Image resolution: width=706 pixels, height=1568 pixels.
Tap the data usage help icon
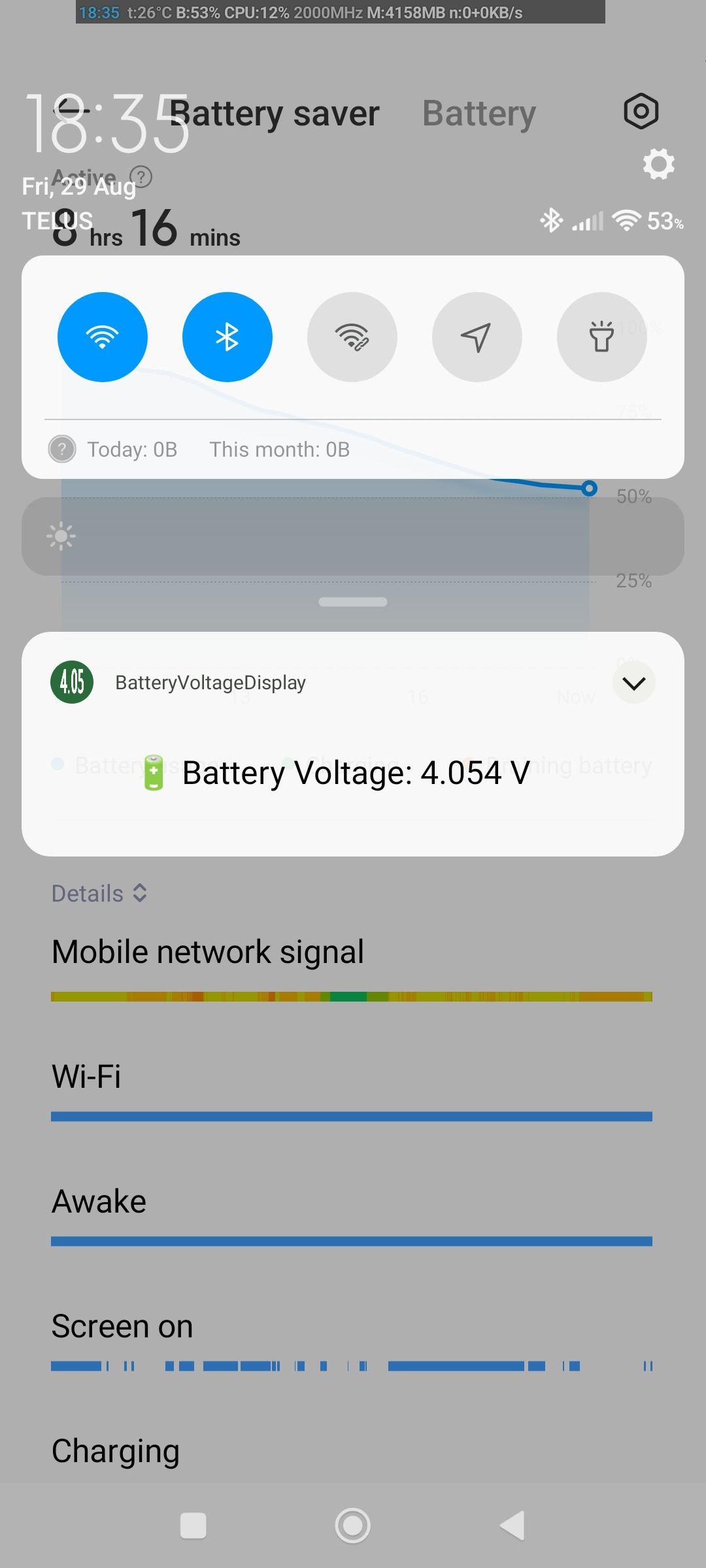pyautogui.click(x=62, y=449)
